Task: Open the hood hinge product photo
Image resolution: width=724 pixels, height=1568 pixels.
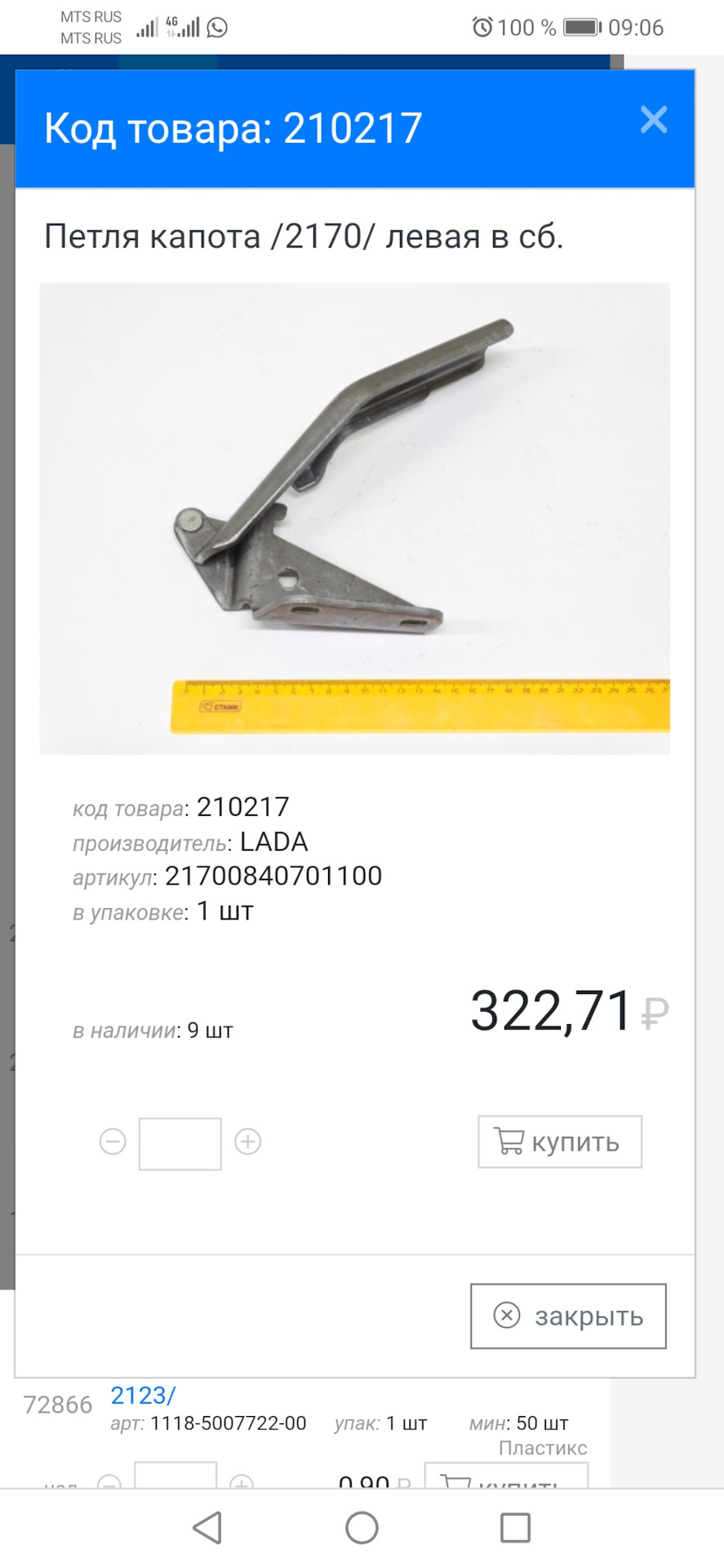Action: pos(355,518)
